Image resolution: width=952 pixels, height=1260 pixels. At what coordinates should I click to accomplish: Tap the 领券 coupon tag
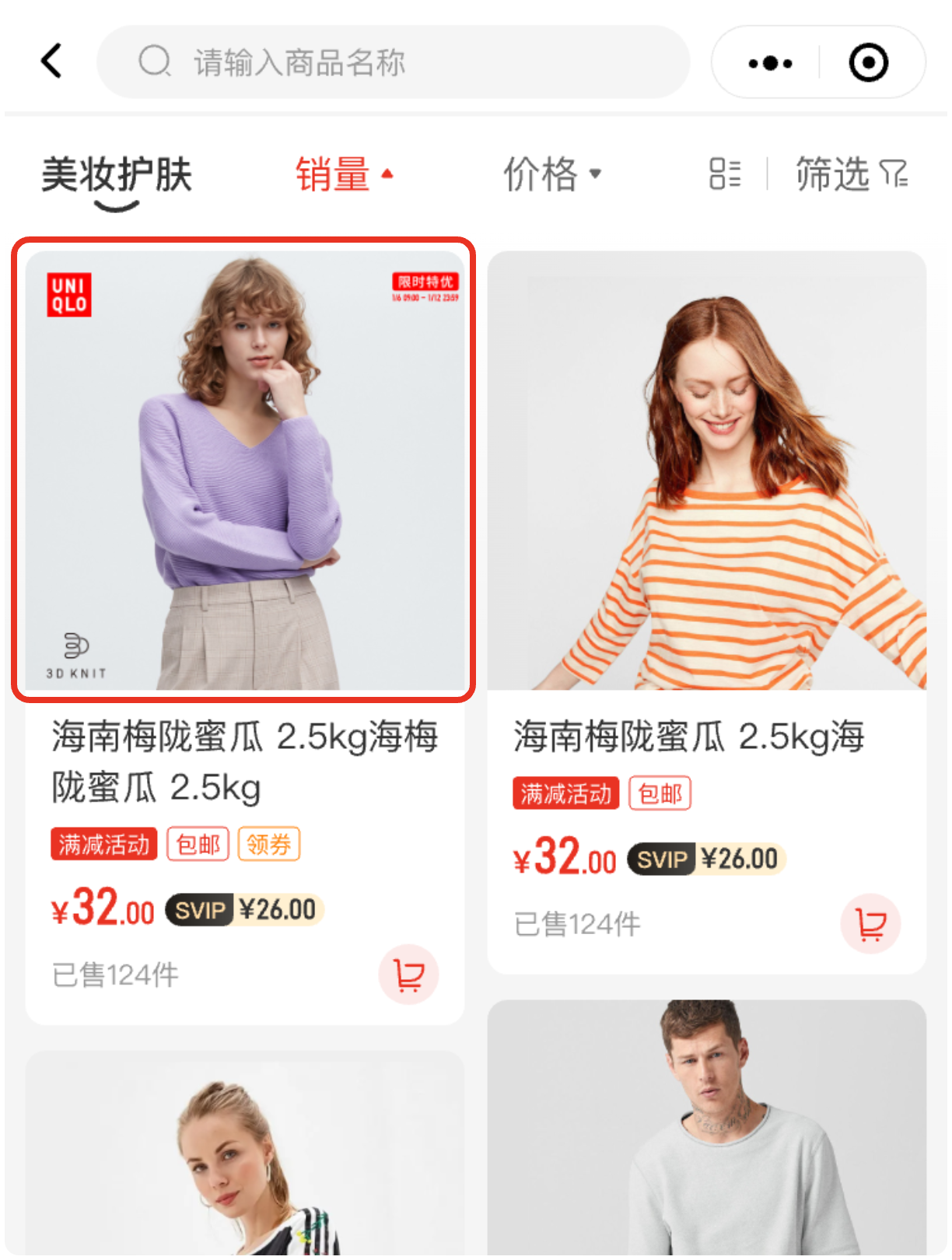point(268,844)
